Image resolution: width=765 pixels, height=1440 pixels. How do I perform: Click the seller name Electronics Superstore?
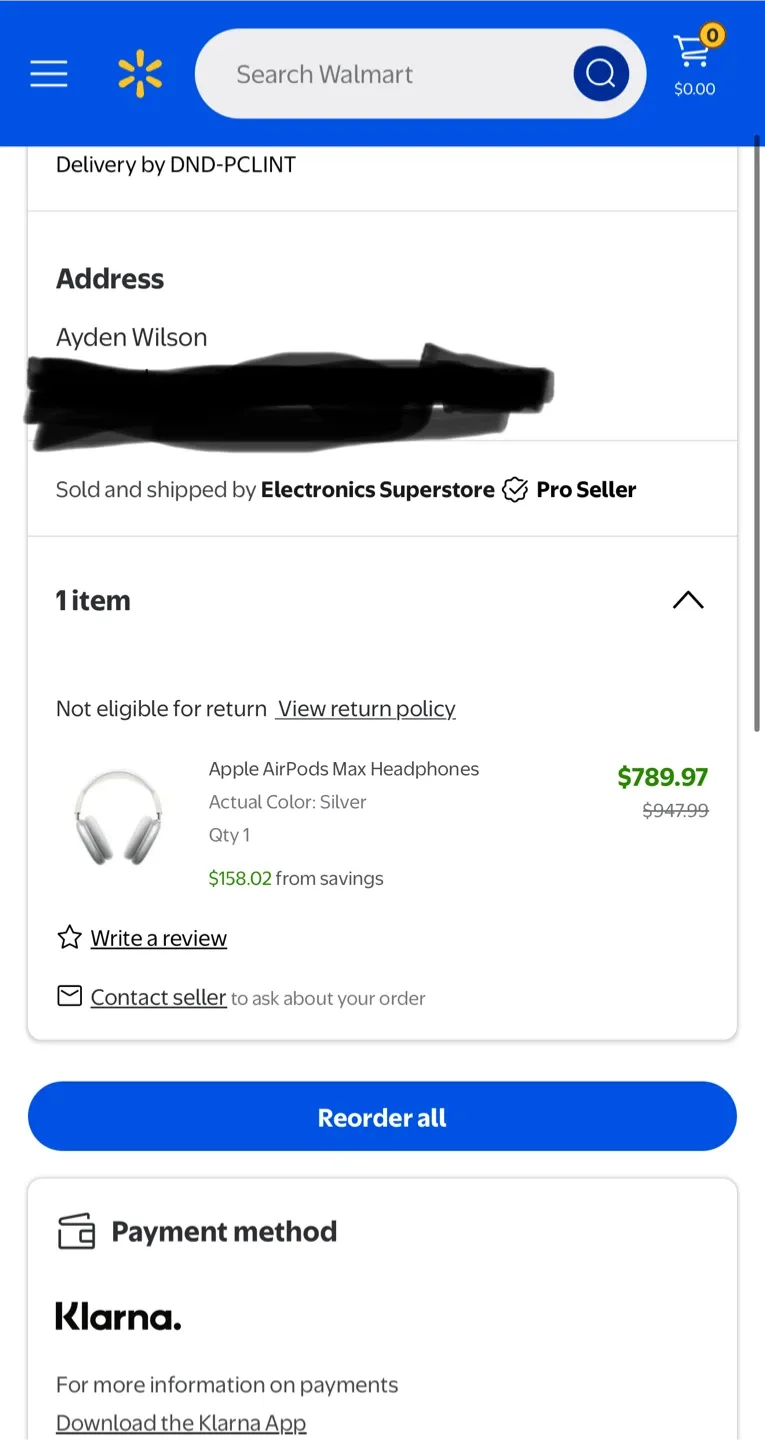coord(377,489)
